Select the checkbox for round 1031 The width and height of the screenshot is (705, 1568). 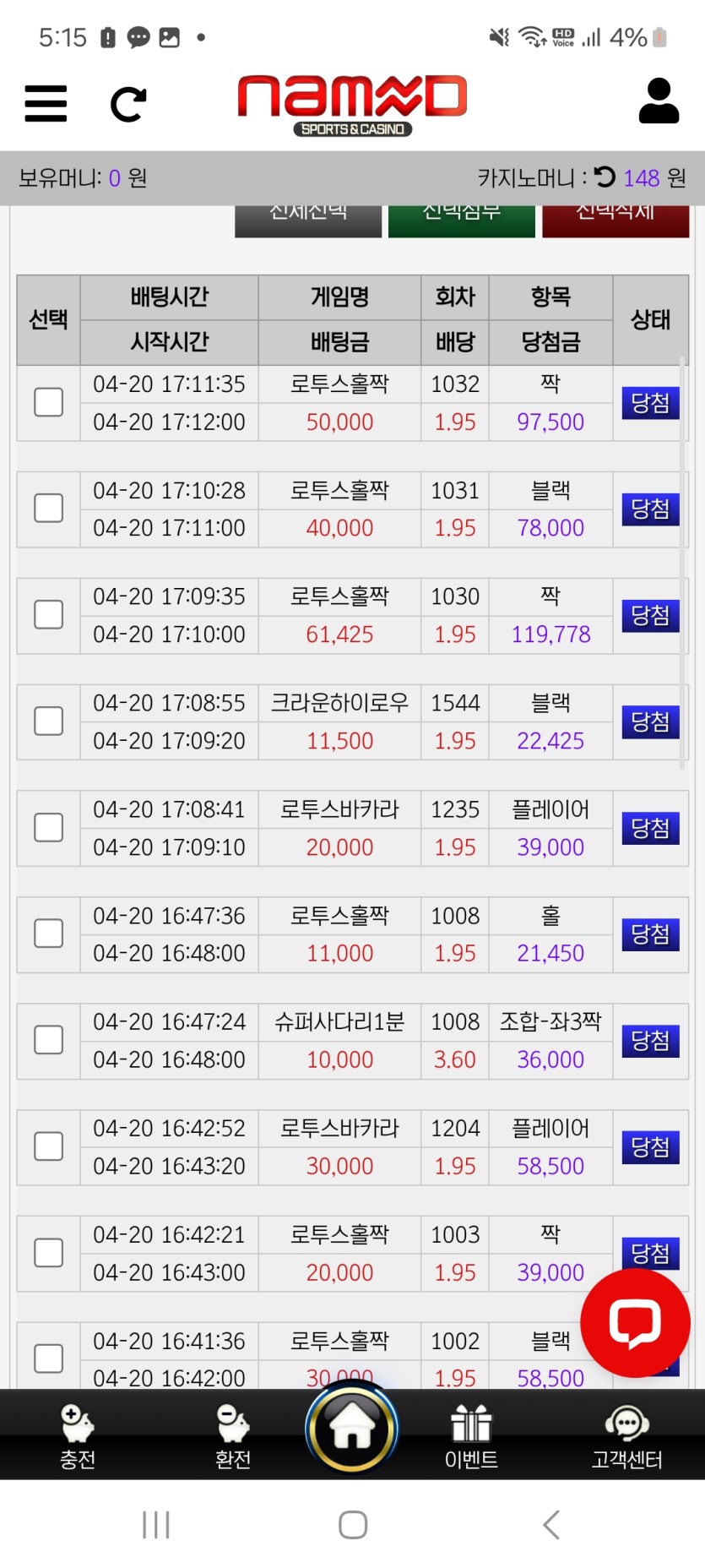[x=48, y=509]
